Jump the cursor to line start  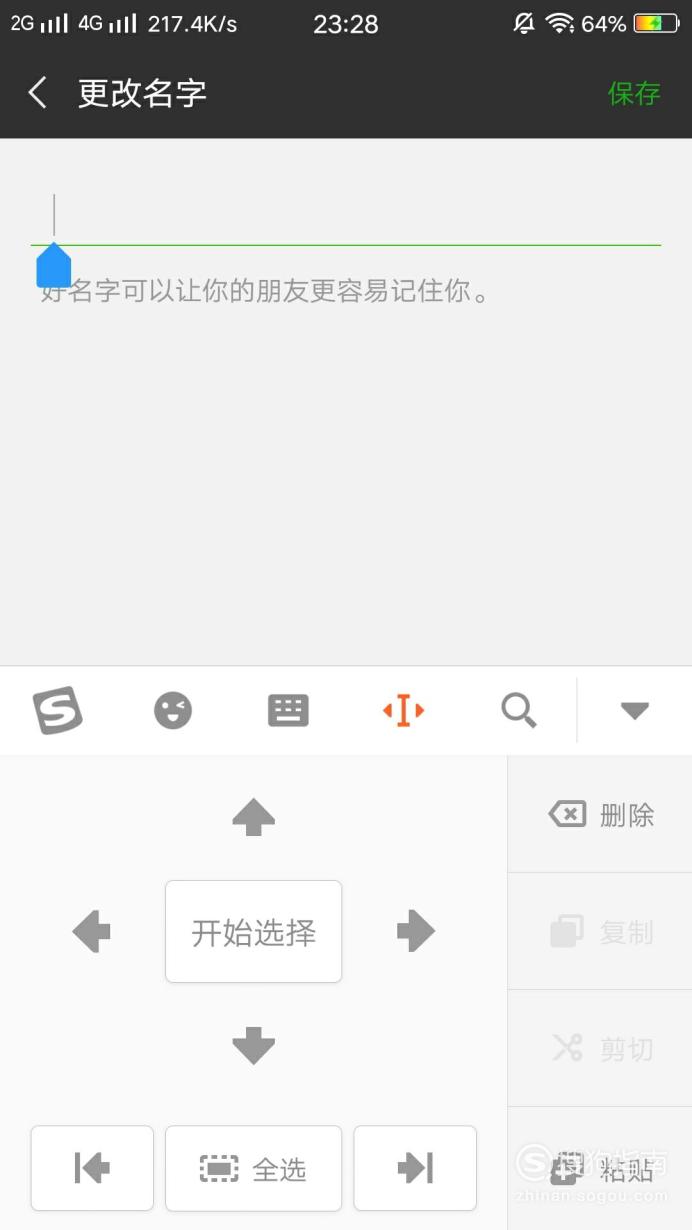click(92, 1168)
